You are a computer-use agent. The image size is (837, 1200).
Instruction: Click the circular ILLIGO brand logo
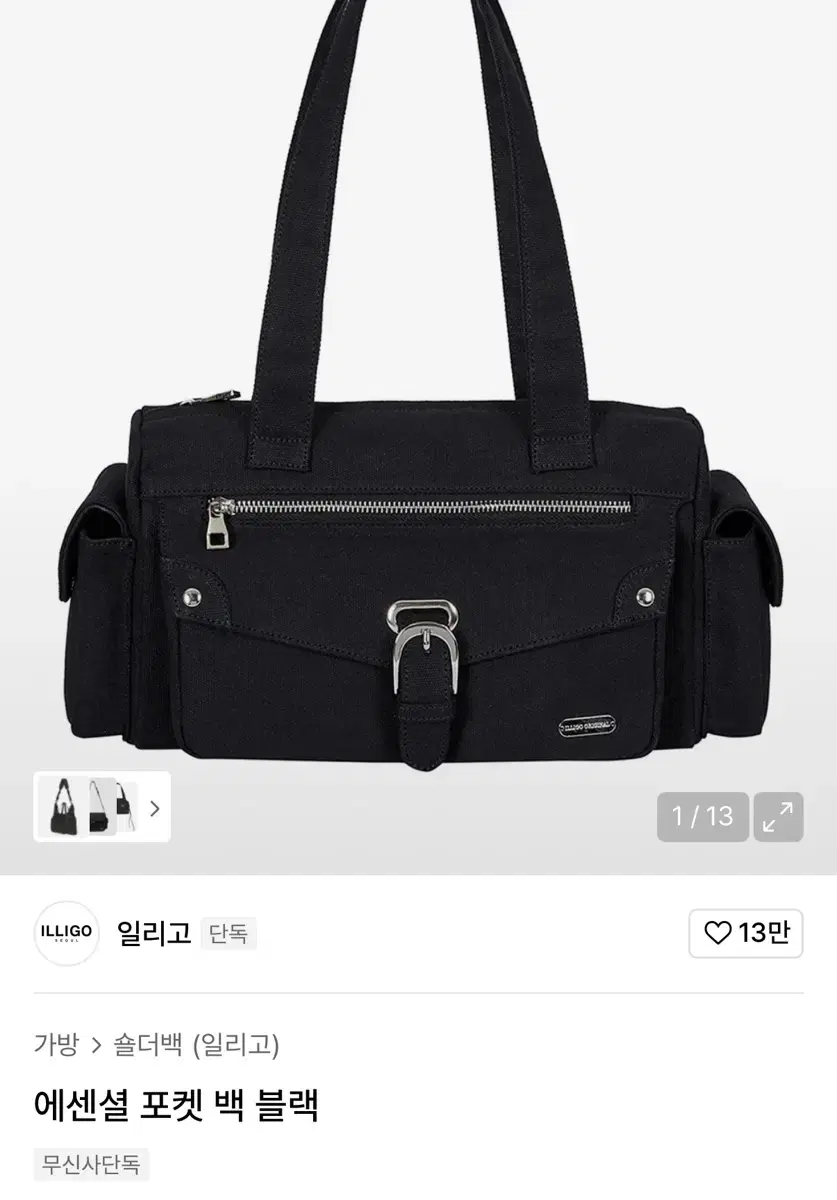coord(66,933)
